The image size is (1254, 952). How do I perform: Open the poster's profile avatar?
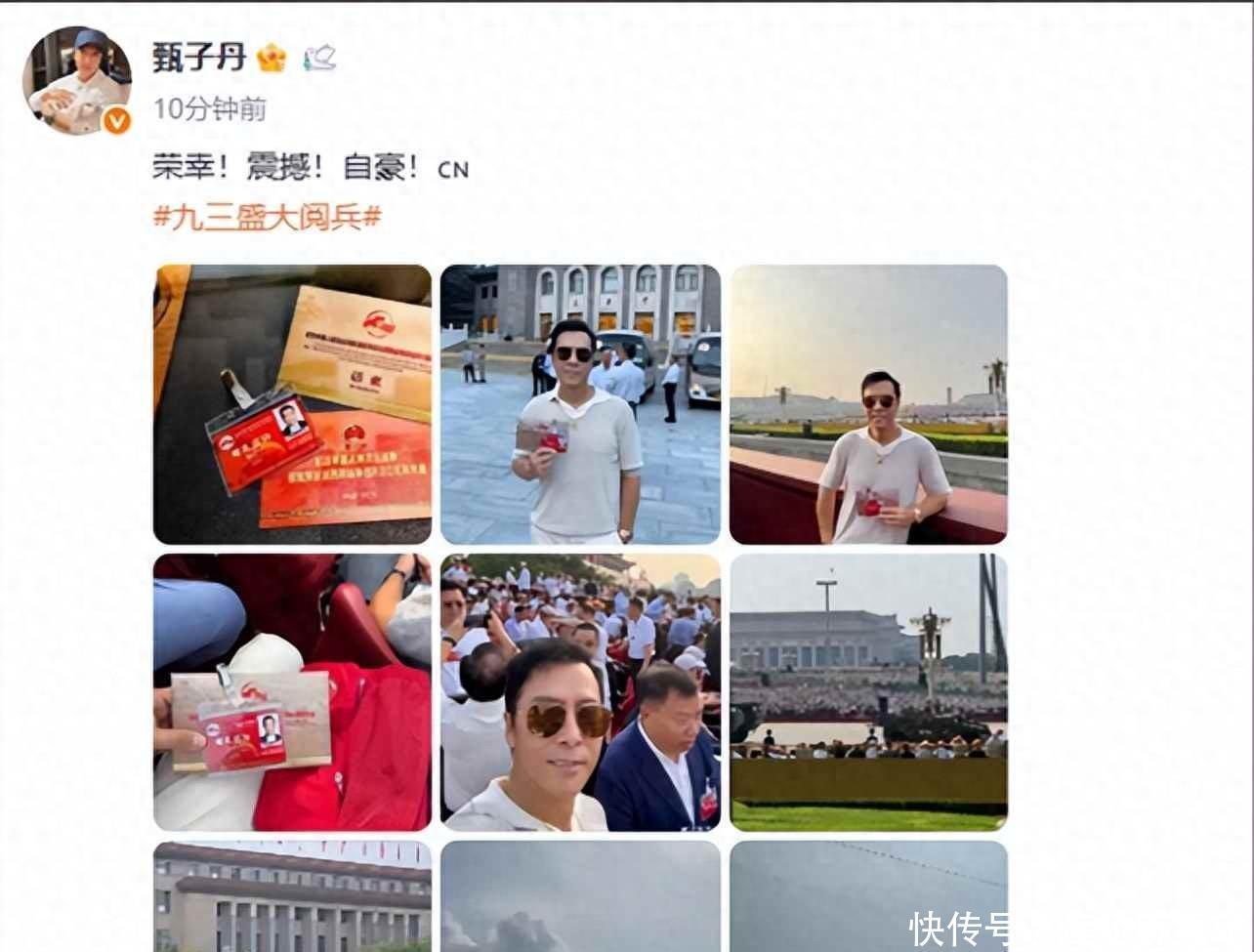(x=76, y=80)
